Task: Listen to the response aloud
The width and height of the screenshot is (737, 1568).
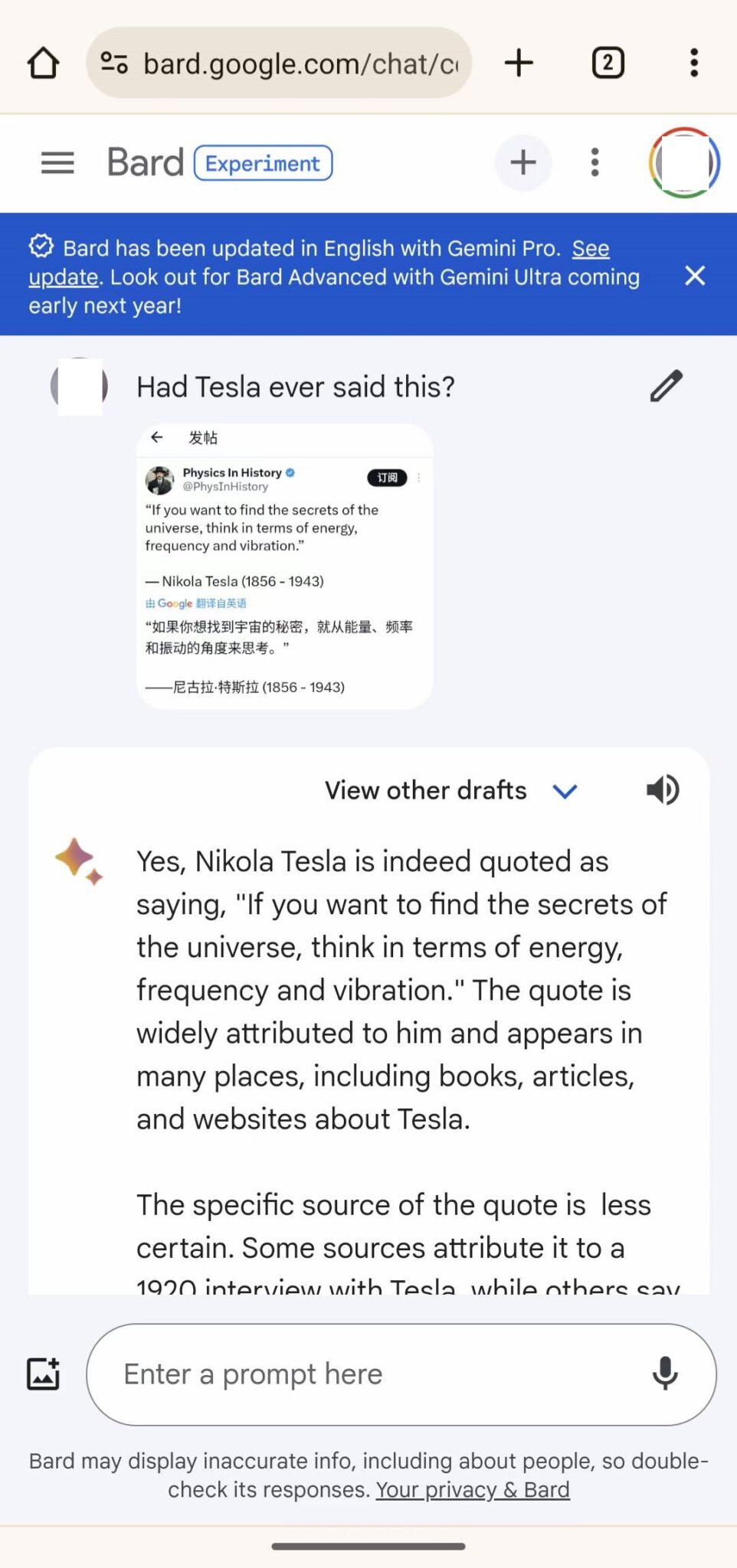Action: (x=663, y=790)
